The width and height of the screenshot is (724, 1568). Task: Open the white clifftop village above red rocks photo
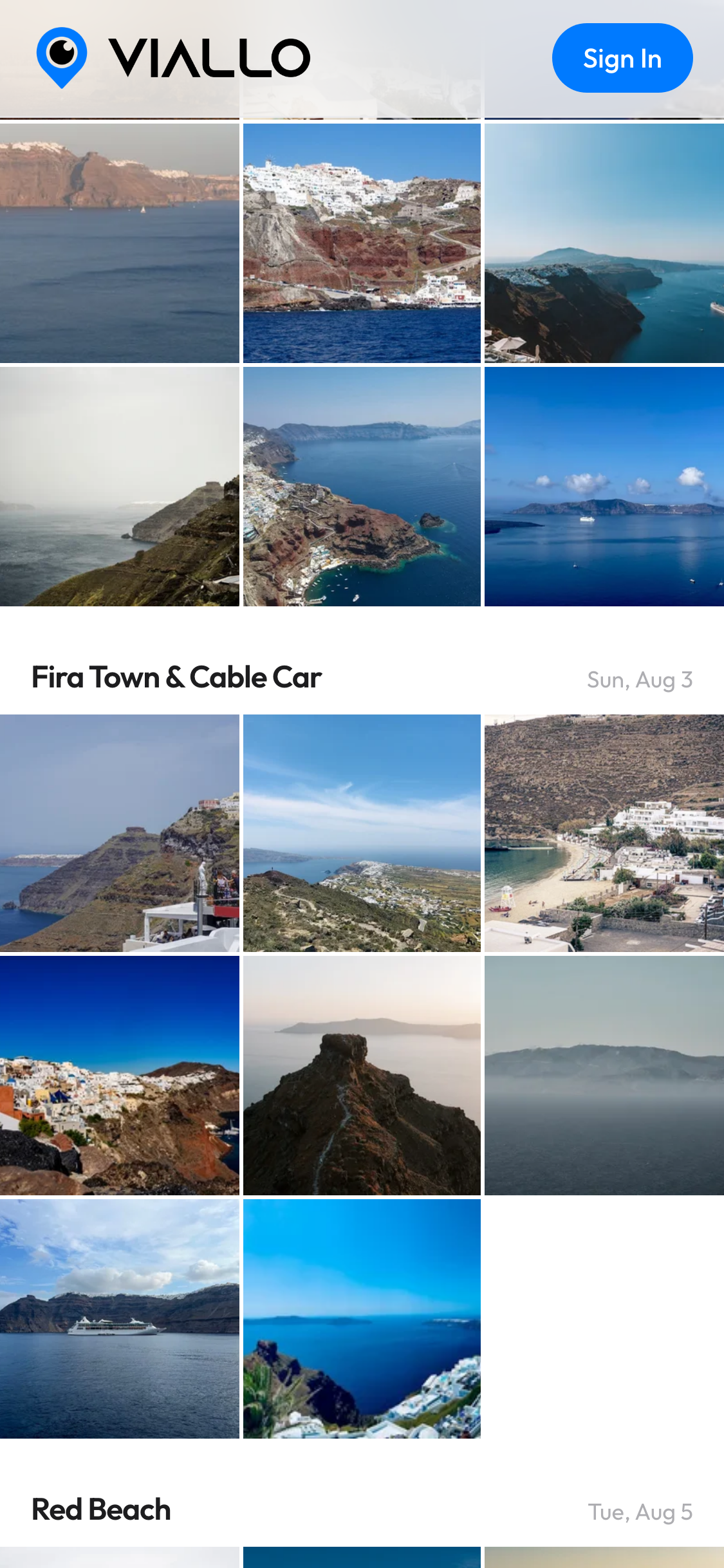tap(362, 243)
